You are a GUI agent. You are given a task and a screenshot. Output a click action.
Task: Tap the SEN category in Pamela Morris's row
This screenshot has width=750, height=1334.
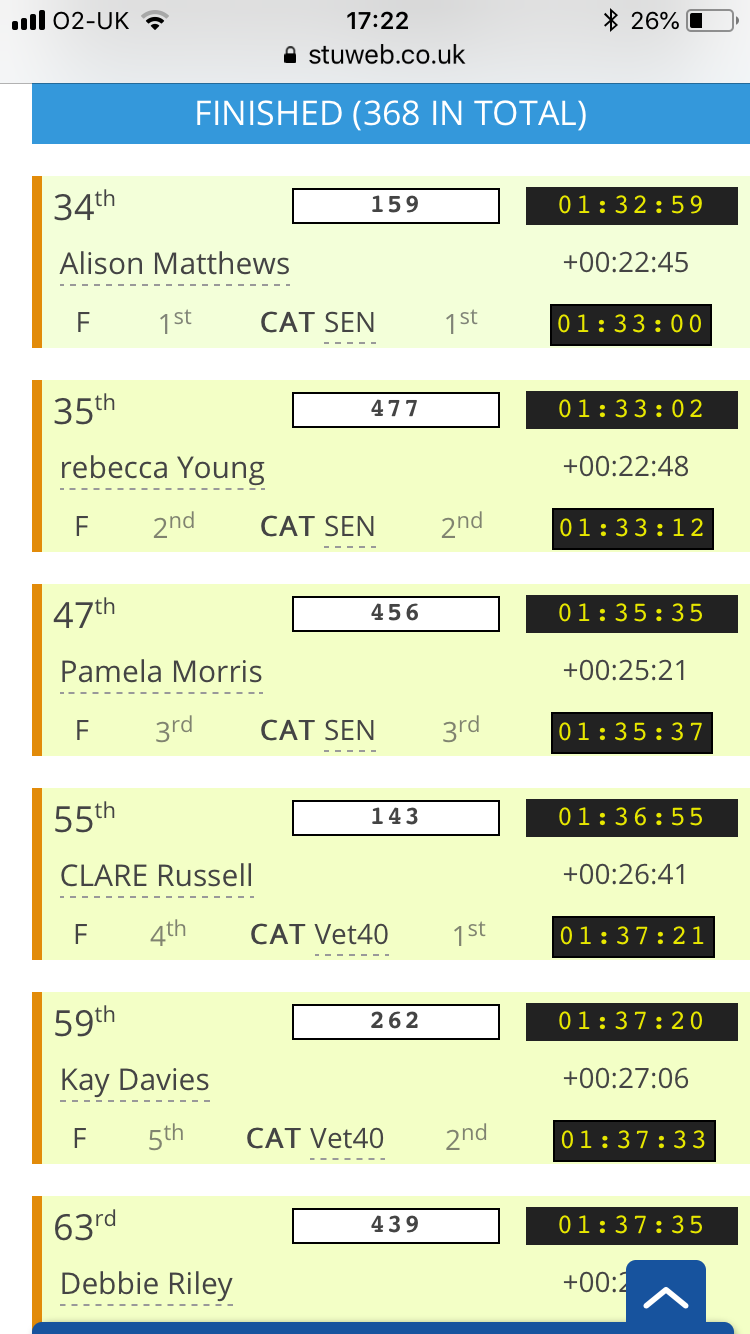coord(349,731)
